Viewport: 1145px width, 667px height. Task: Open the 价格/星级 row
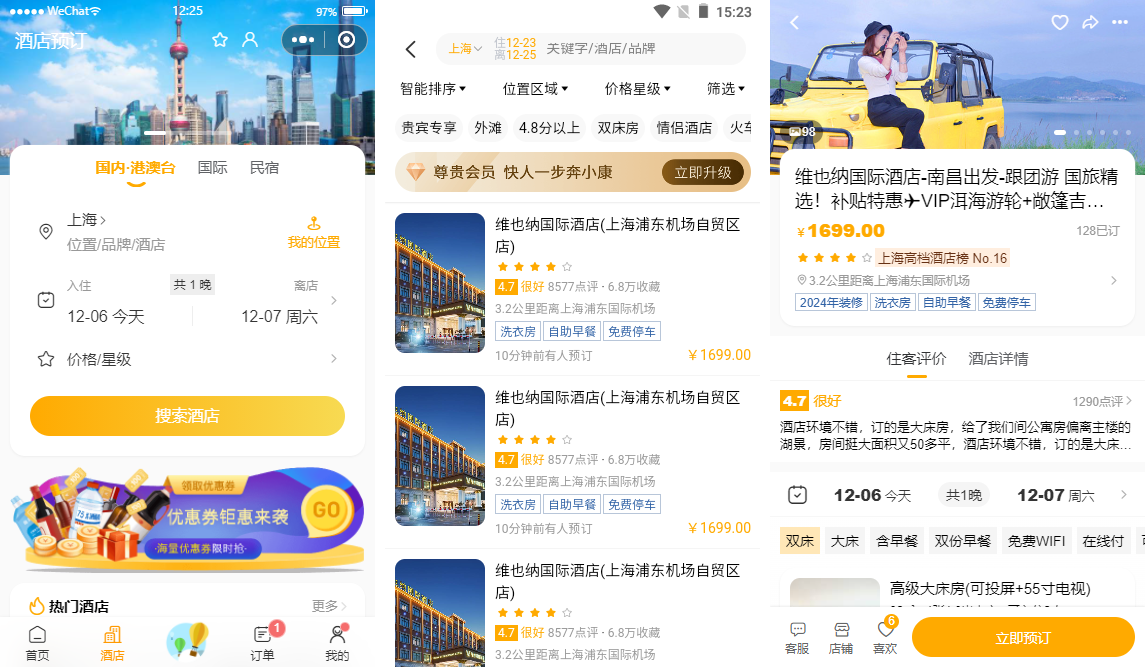tap(187, 359)
